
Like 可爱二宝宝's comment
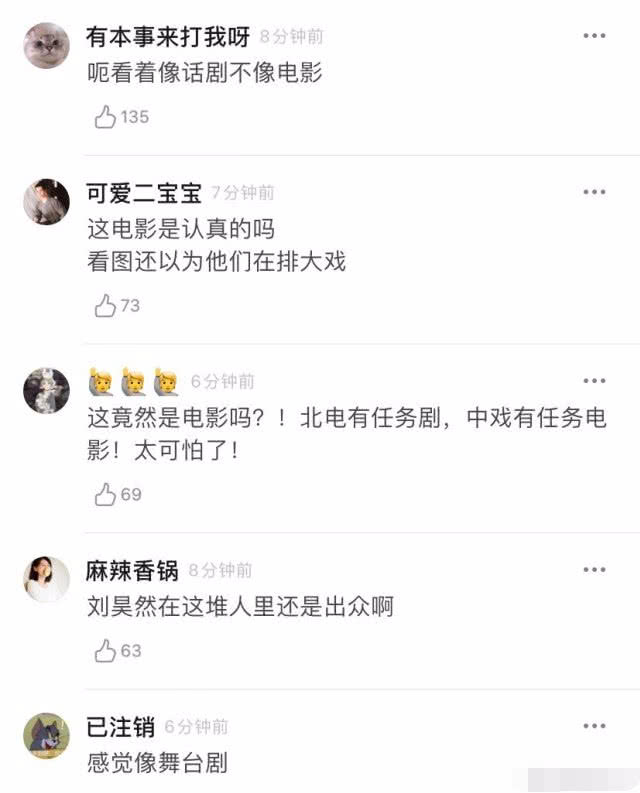coord(105,306)
